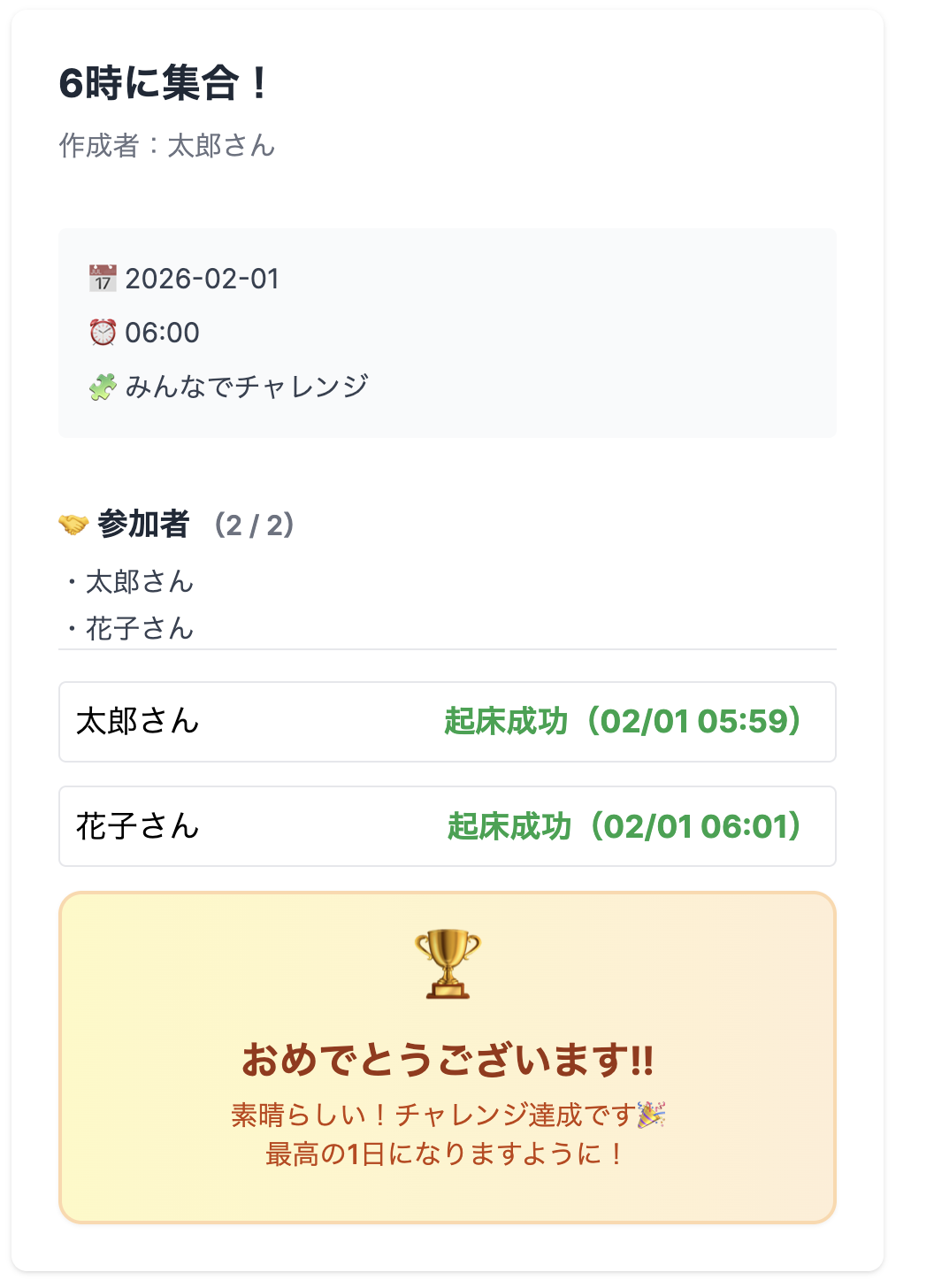Click the calendar icon next to 2026-02-01
The height and width of the screenshot is (1288, 934).
point(103,278)
